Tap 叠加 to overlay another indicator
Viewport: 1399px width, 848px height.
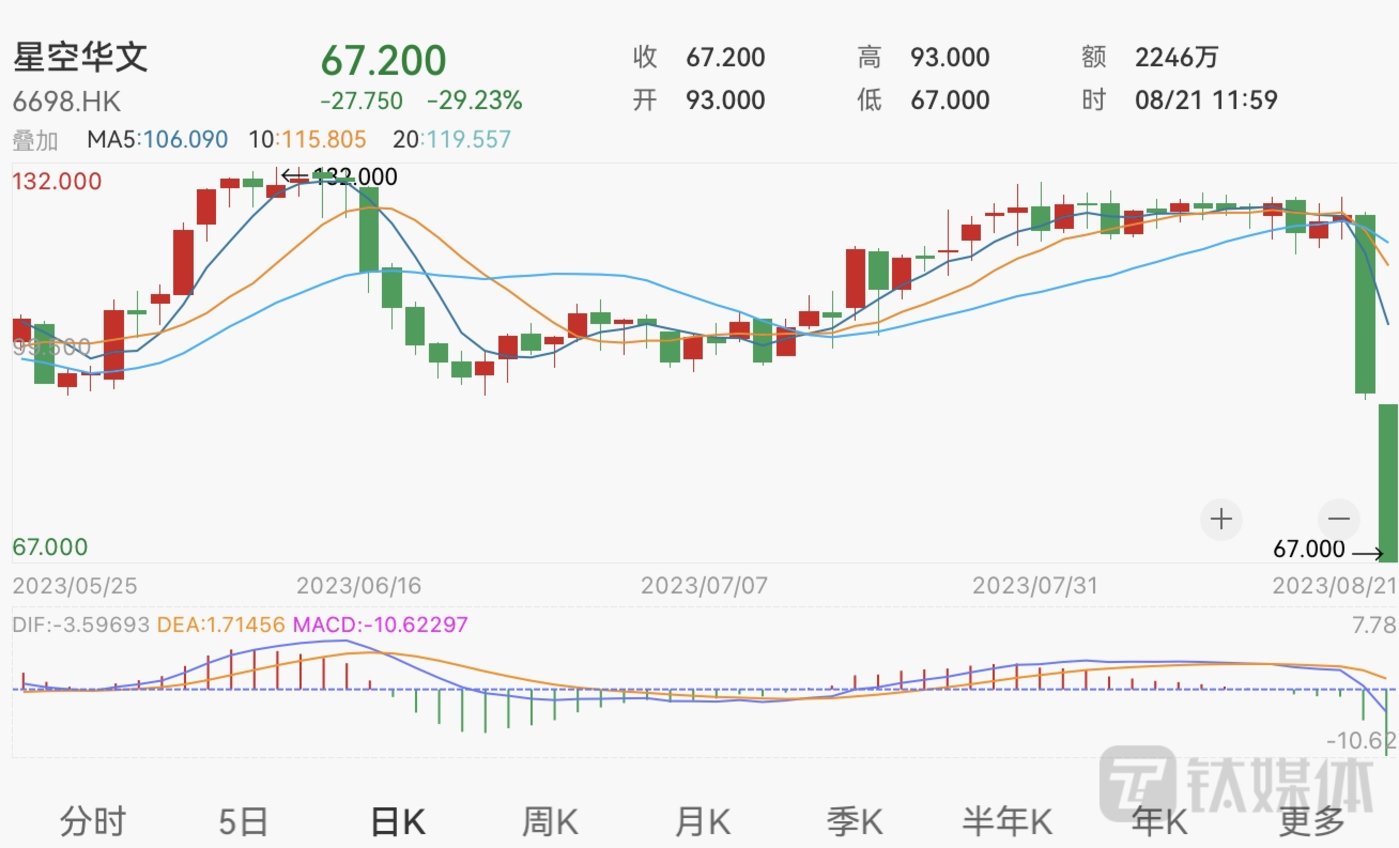(x=35, y=140)
